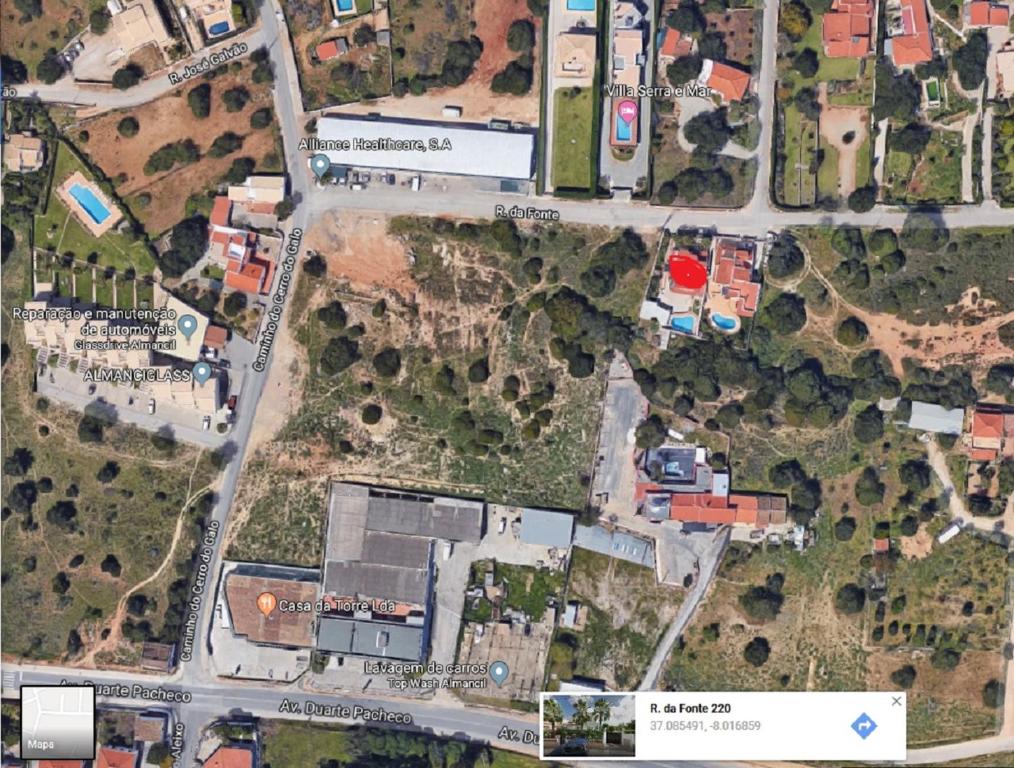Switch to the Mapa layer view
1014x768 pixels.
pos(58,721)
